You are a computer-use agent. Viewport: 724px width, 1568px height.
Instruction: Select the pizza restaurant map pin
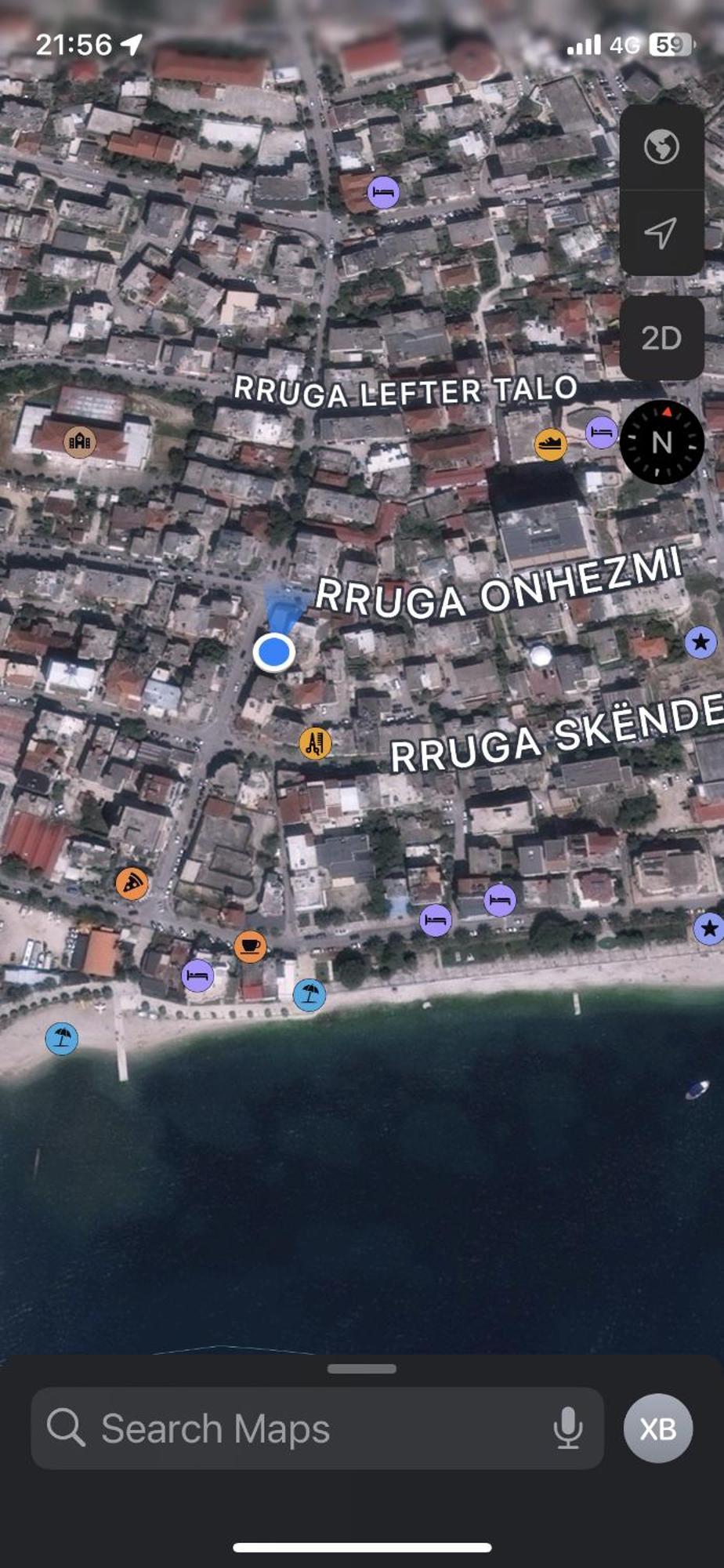pyautogui.click(x=132, y=884)
